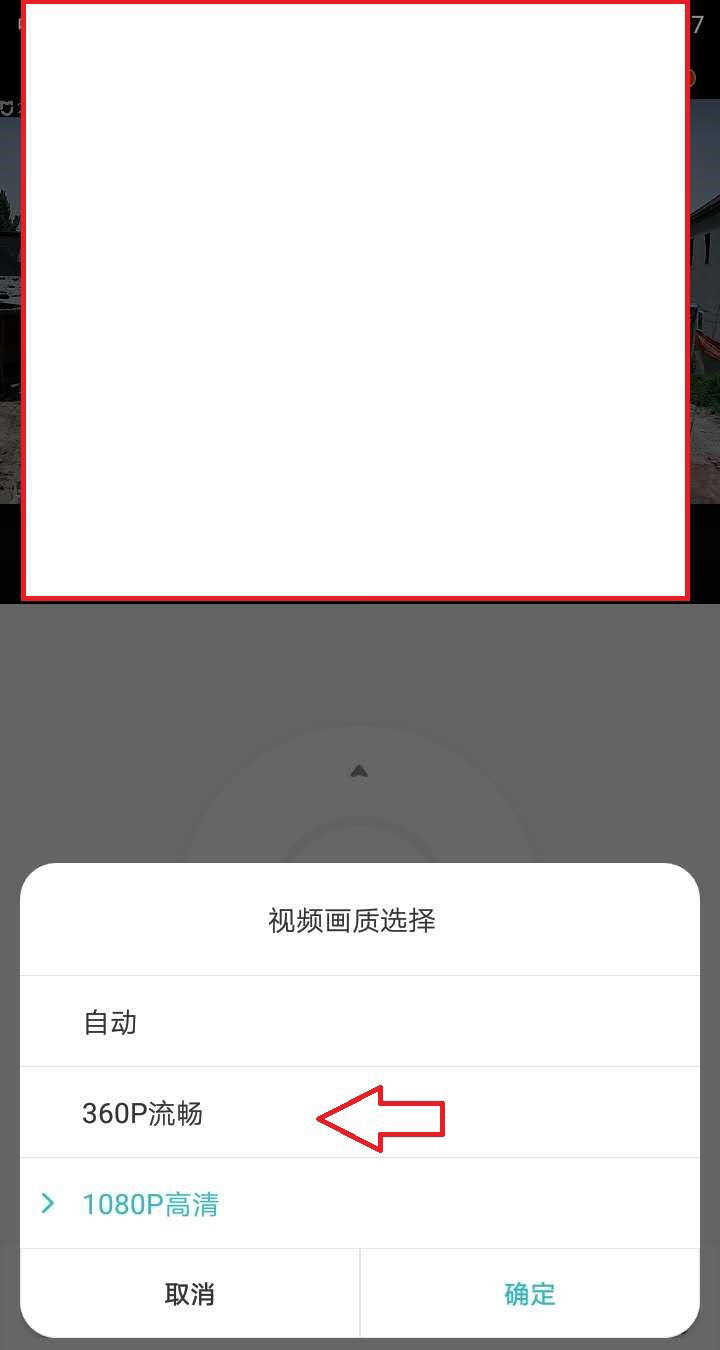Choose 360P流畅 video quality

(142, 1113)
